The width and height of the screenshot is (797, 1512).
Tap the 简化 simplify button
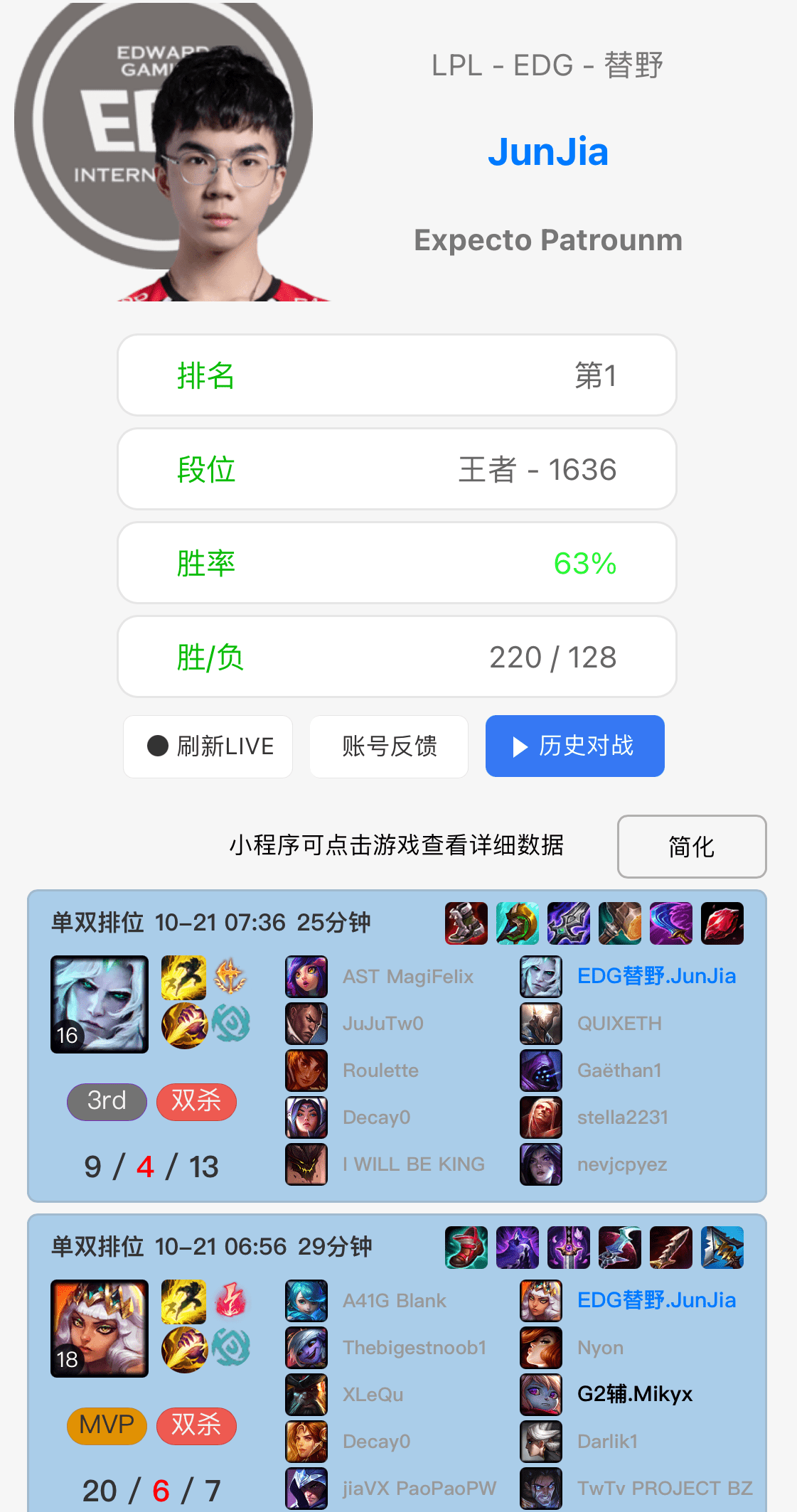tap(691, 847)
